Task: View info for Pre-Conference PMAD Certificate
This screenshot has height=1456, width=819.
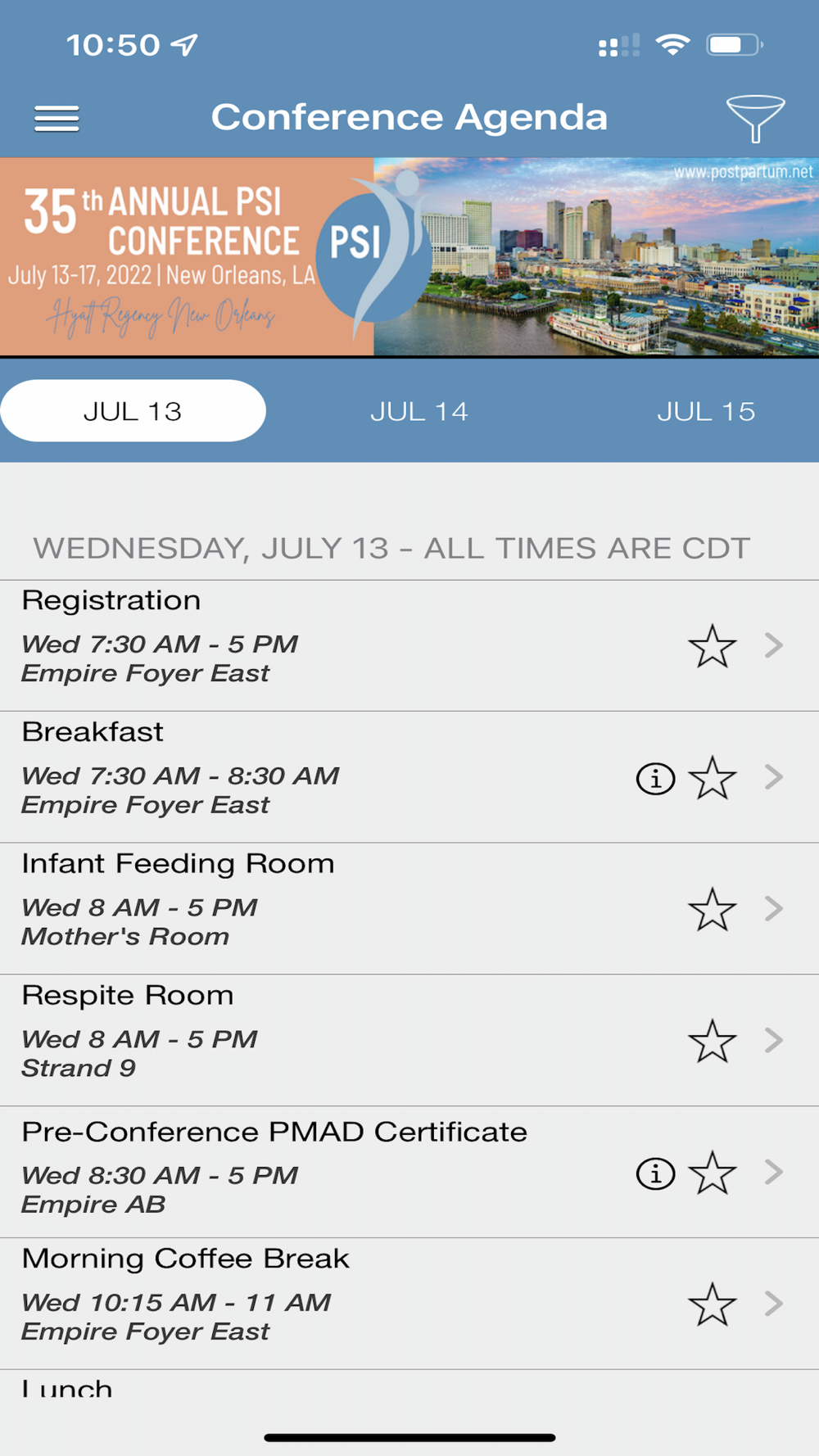Action: click(x=655, y=1173)
